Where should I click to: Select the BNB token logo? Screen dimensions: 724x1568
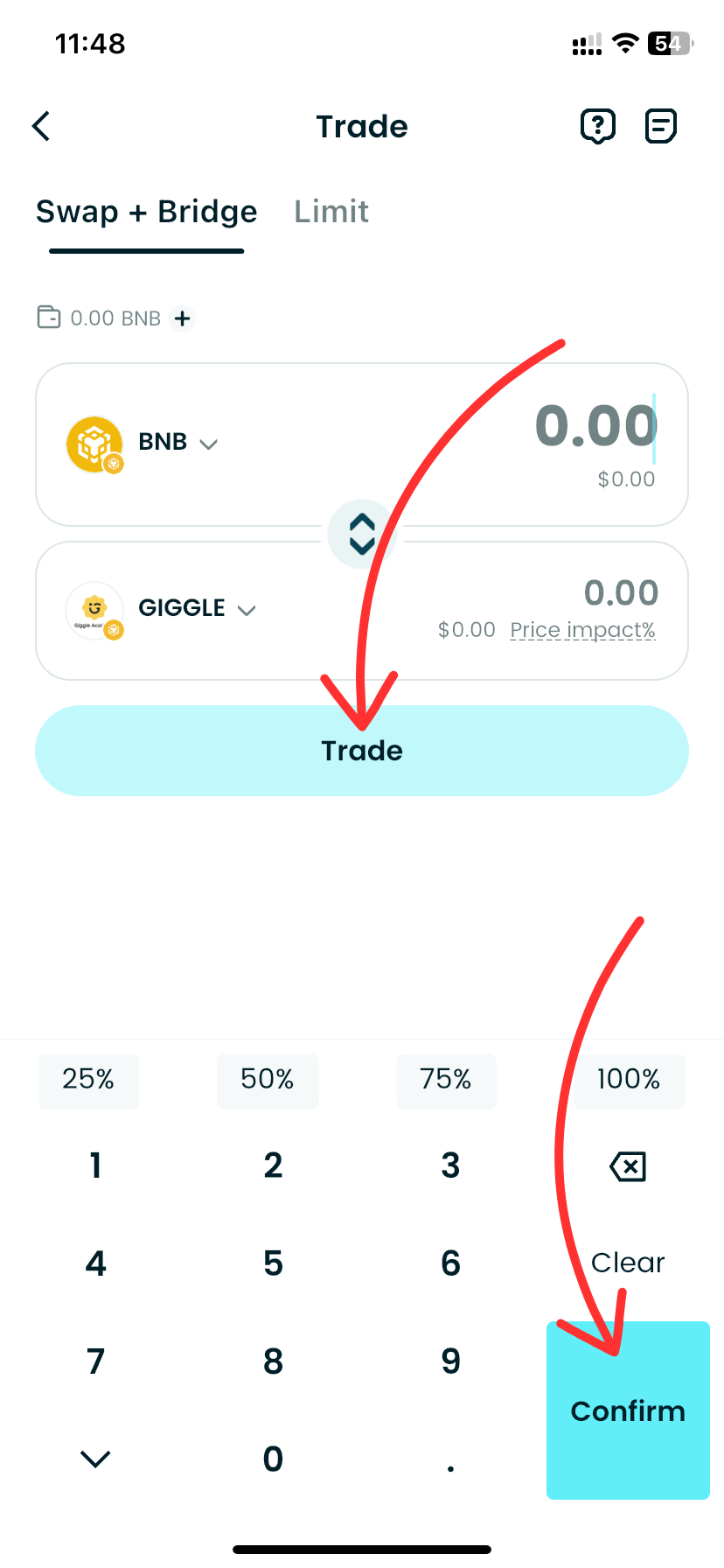click(93, 444)
